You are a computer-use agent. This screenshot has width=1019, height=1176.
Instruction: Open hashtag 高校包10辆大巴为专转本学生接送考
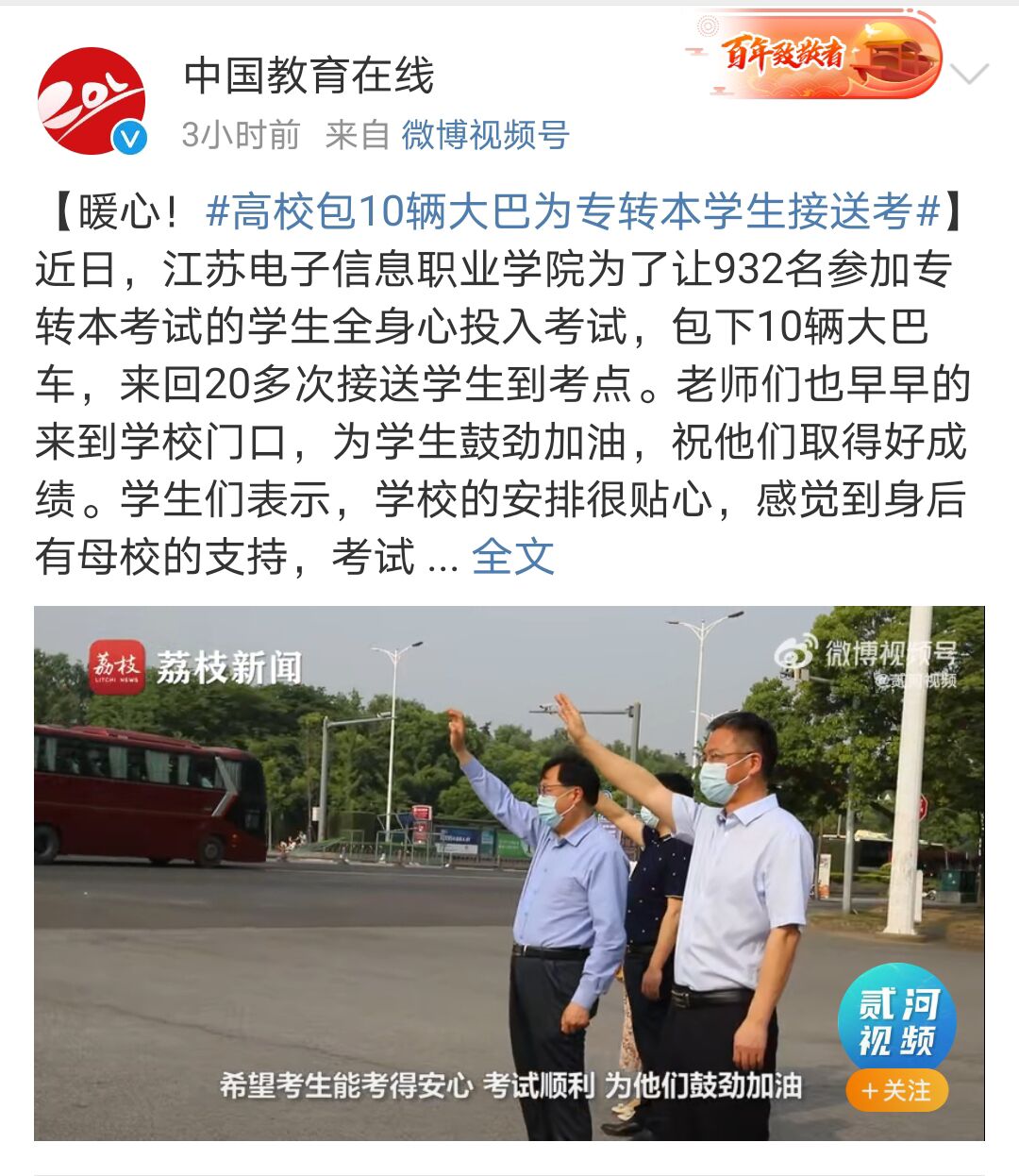573,211
